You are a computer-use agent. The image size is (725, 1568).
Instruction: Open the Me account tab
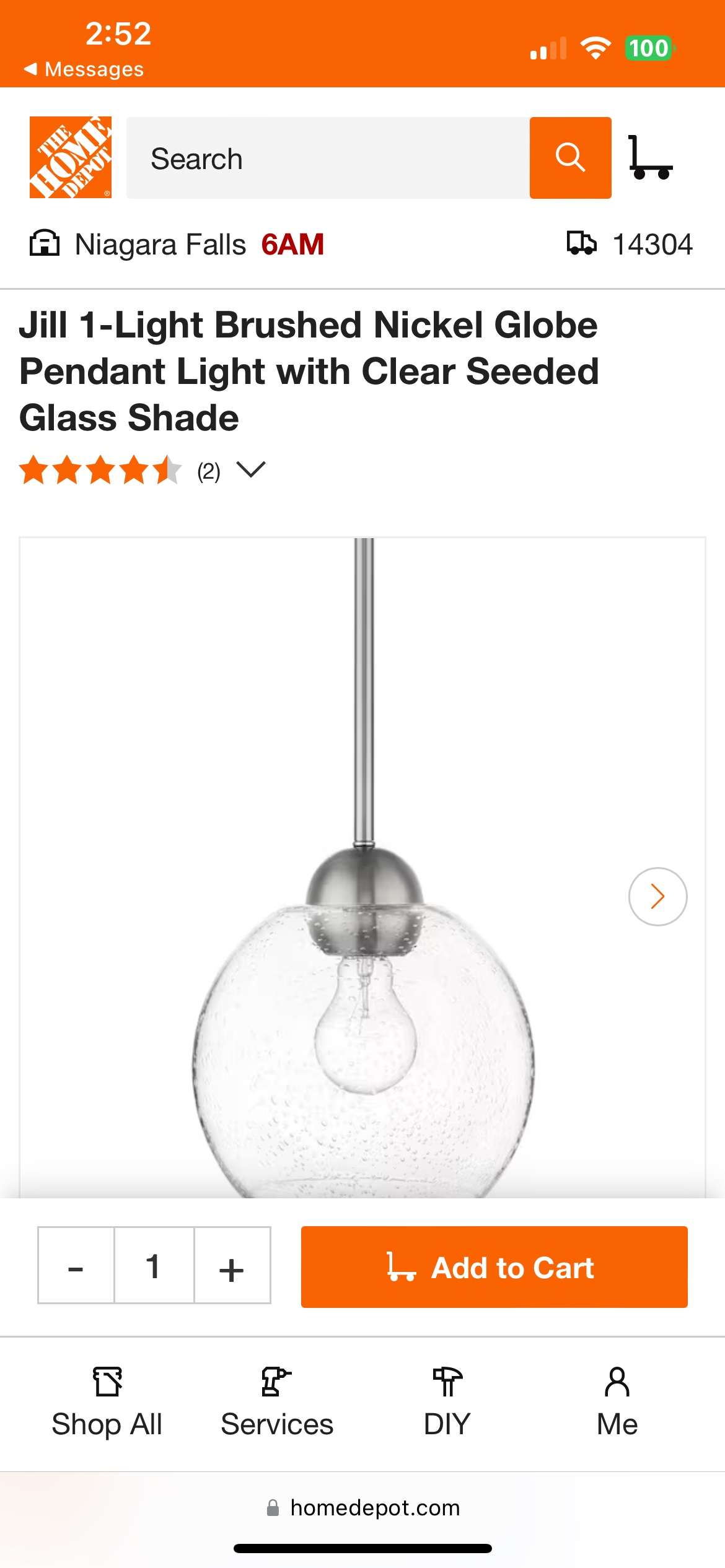[x=617, y=1403]
